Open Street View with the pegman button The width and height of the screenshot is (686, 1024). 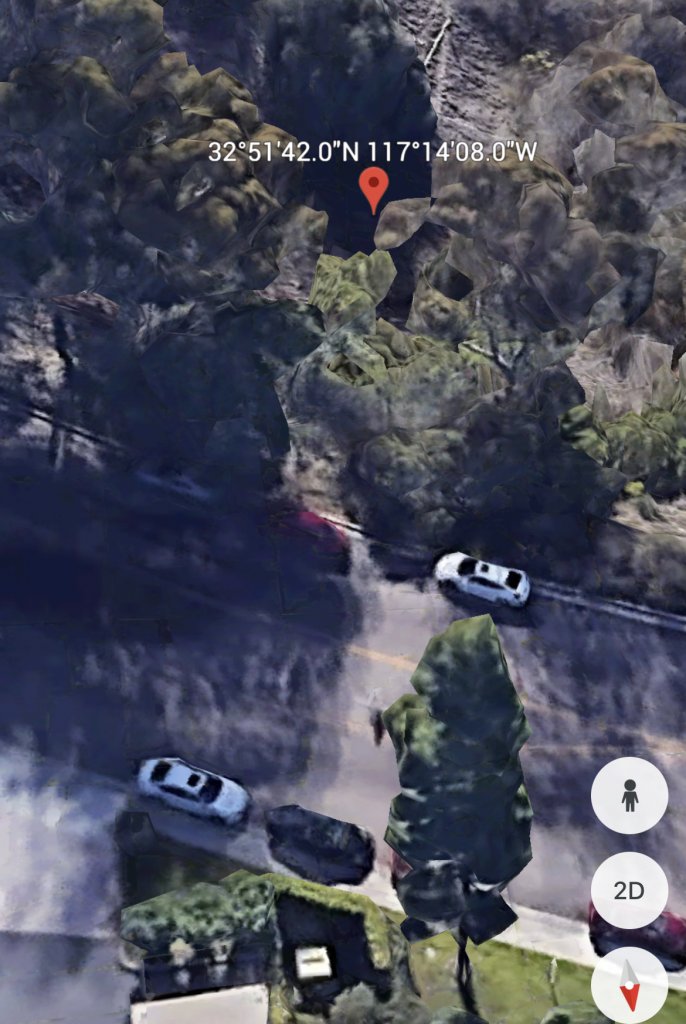coord(629,796)
